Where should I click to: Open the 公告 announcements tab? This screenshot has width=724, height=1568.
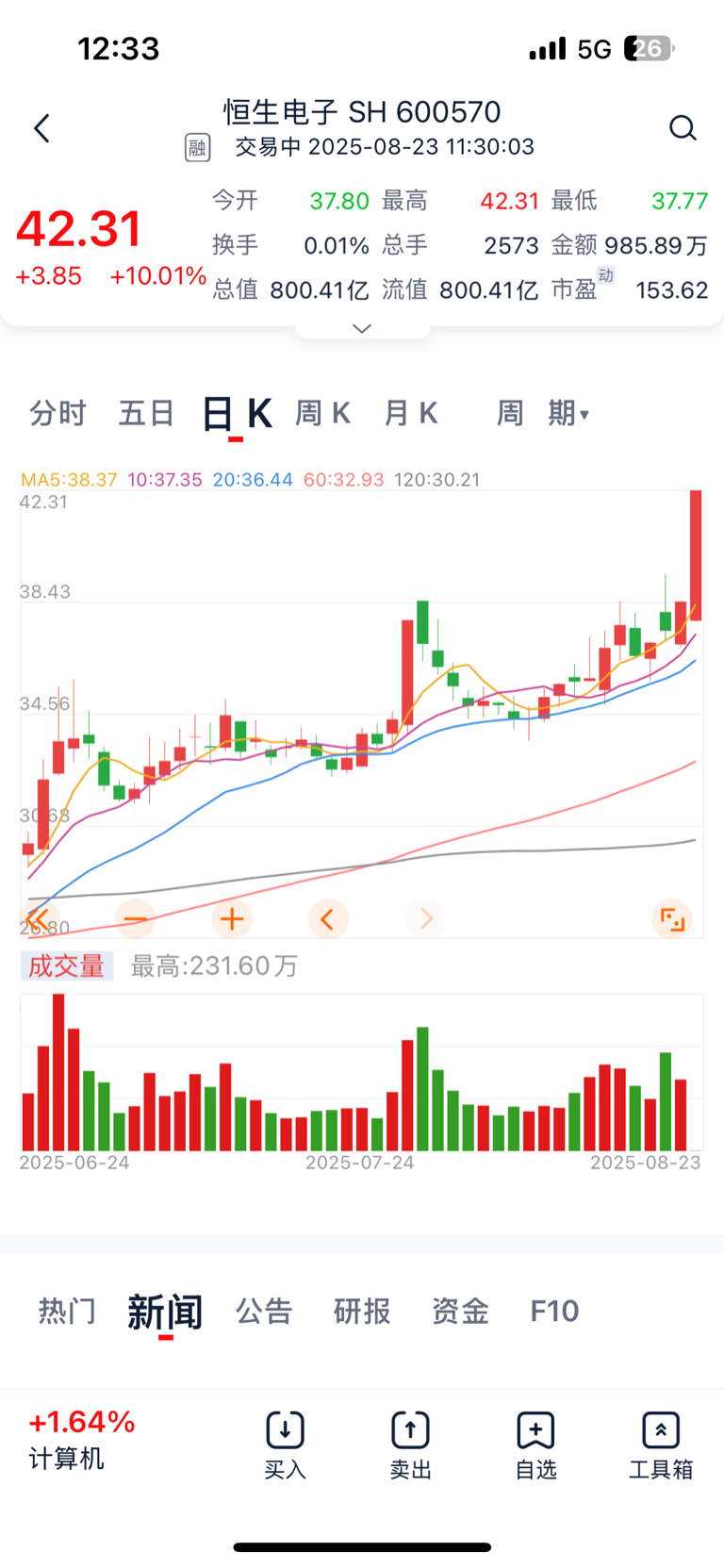[264, 1311]
